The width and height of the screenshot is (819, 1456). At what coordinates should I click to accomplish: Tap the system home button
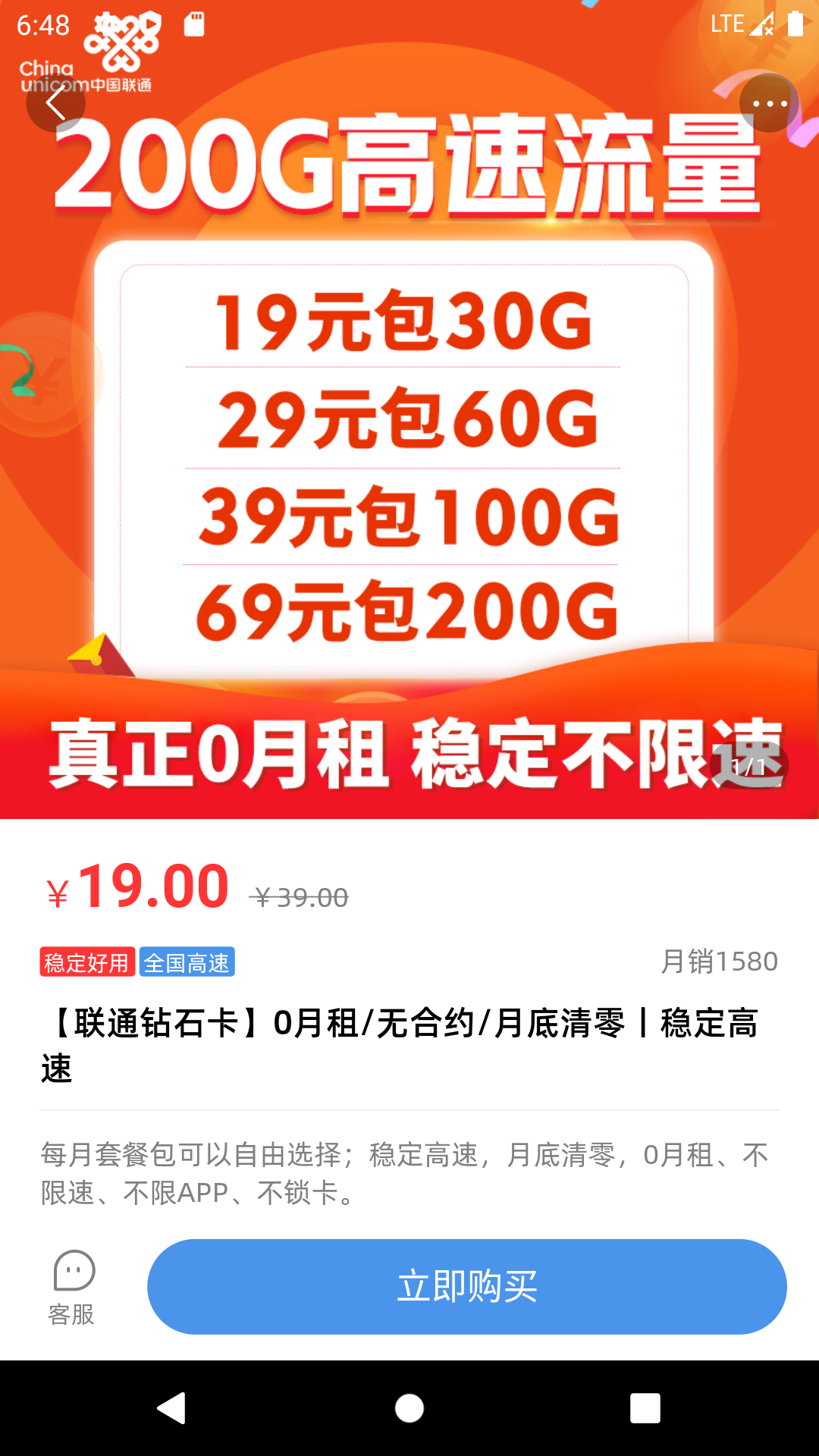pyautogui.click(x=409, y=1408)
